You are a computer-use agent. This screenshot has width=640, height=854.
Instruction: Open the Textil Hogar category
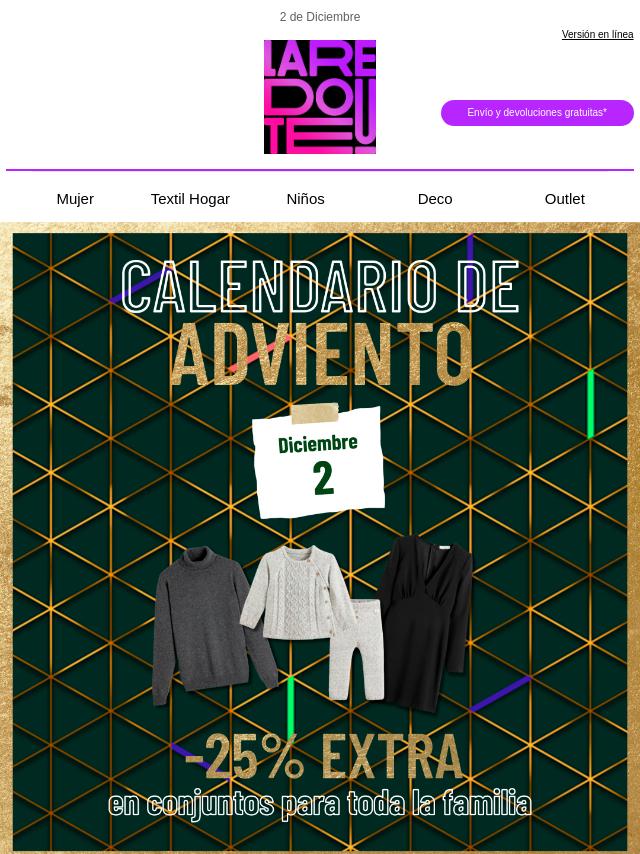(190, 199)
